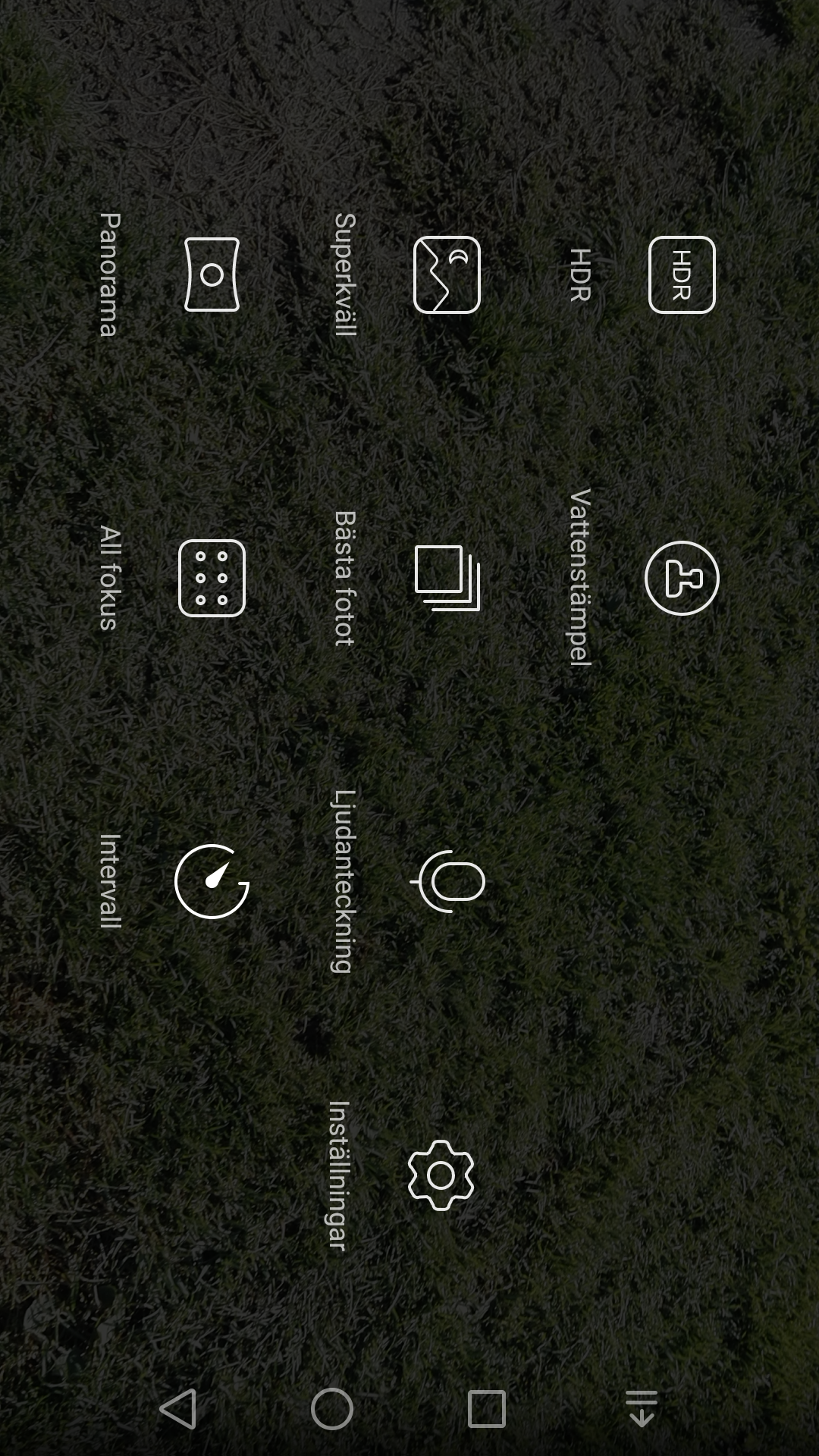Choose the Superkväll night mode
The height and width of the screenshot is (1456, 819).
pyautogui.click(x=447, y=275)
